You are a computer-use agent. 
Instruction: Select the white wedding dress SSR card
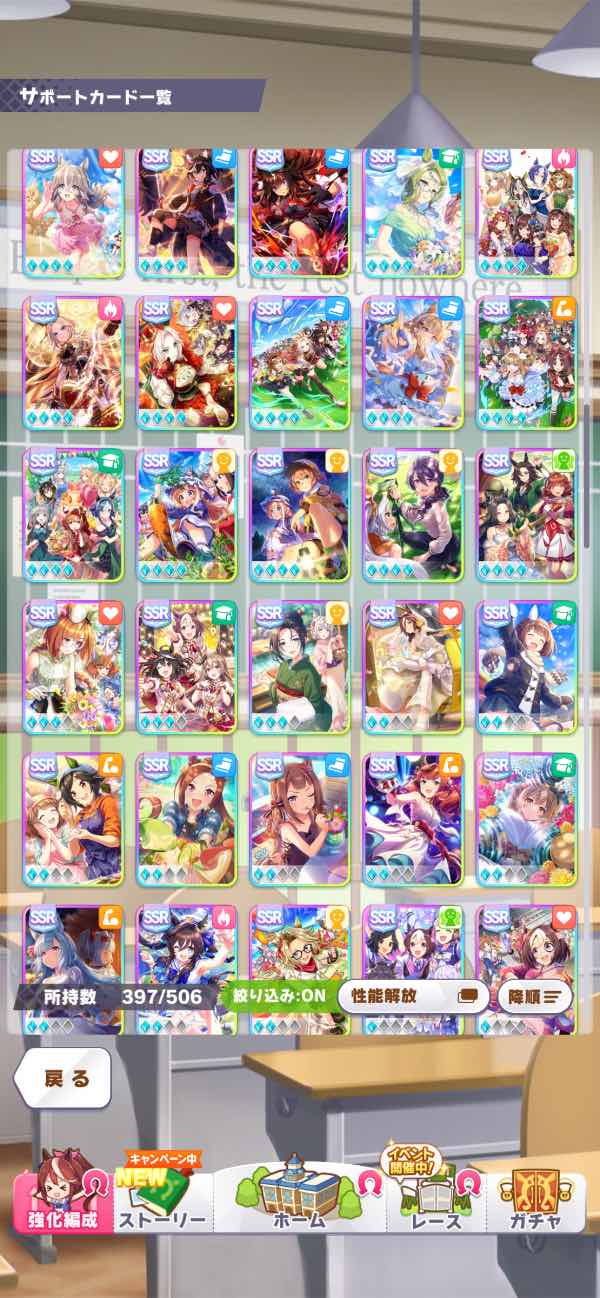tap(413, 667)
